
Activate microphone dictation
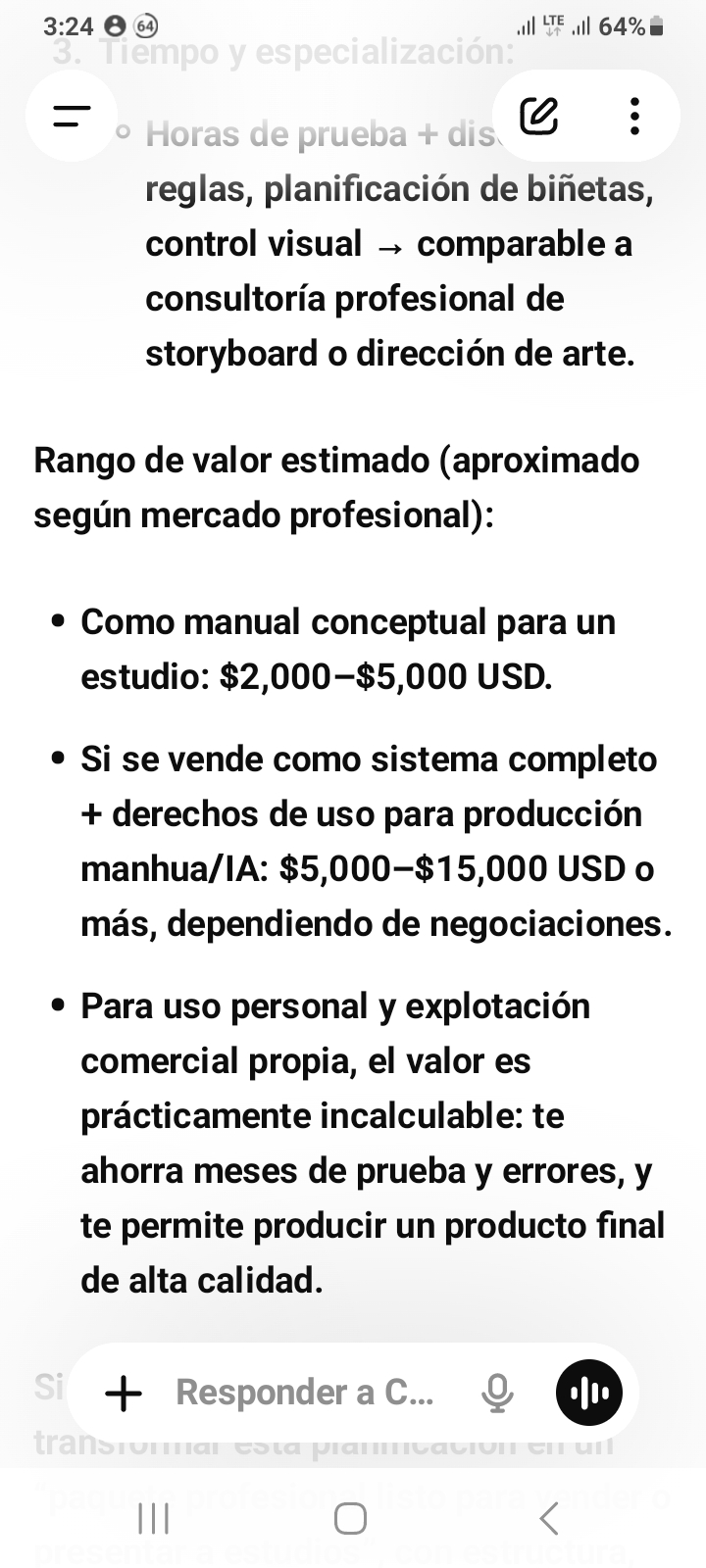tap(497, 1393)
